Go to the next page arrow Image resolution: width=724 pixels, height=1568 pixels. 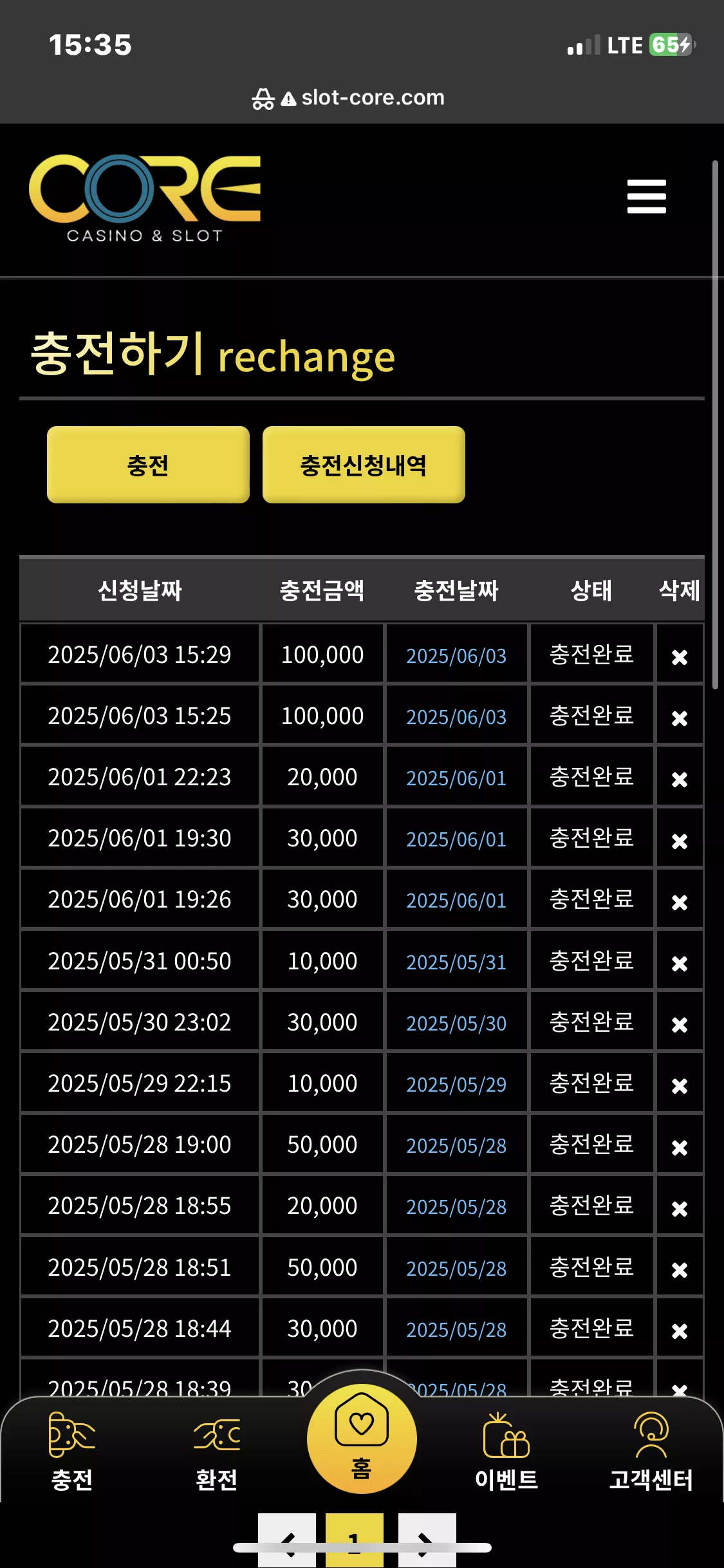point(427,1540)
